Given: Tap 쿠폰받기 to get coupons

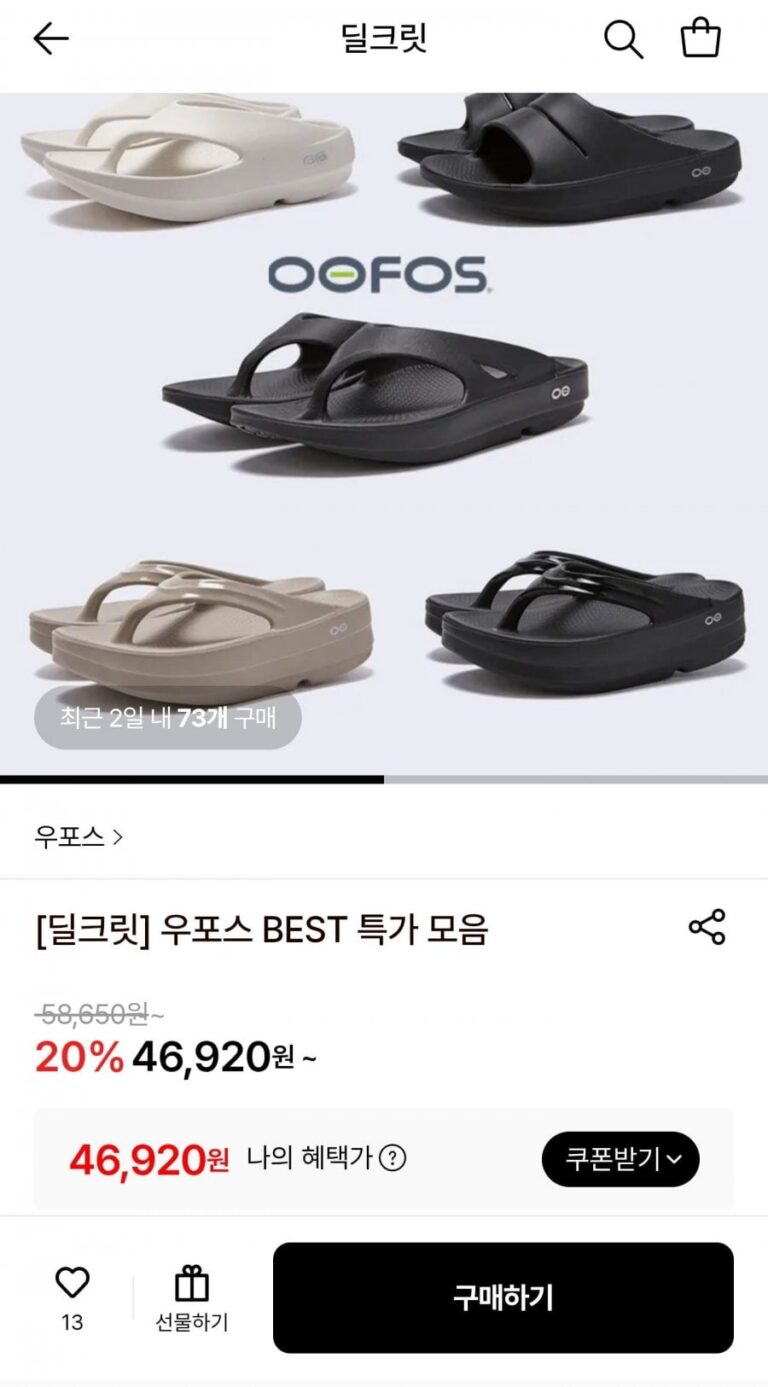Looking at the screenshot, I should [620, 1159].
